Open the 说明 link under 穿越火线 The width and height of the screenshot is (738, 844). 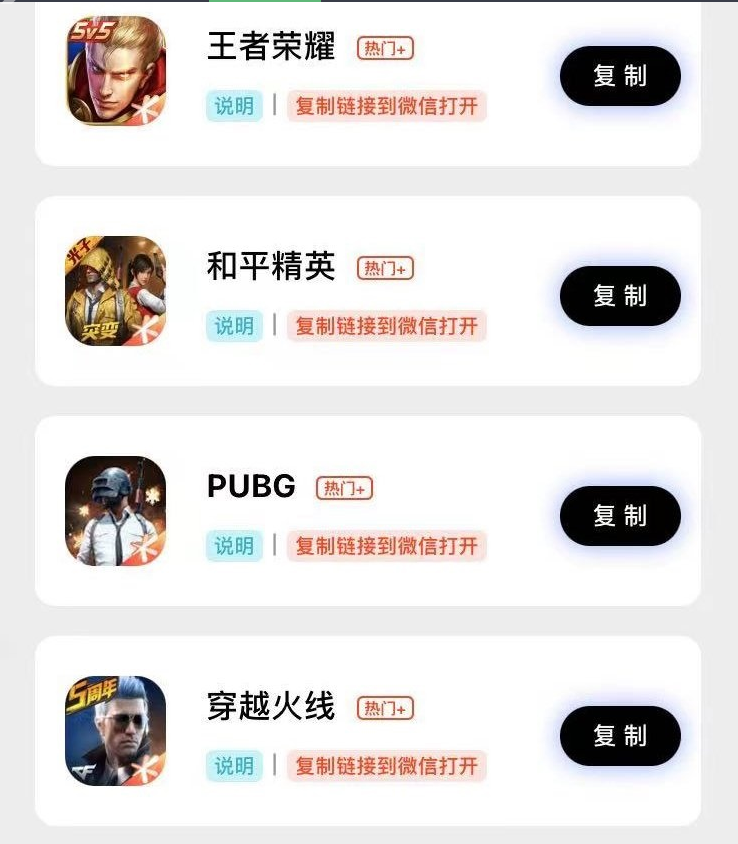tap(233, 766)
